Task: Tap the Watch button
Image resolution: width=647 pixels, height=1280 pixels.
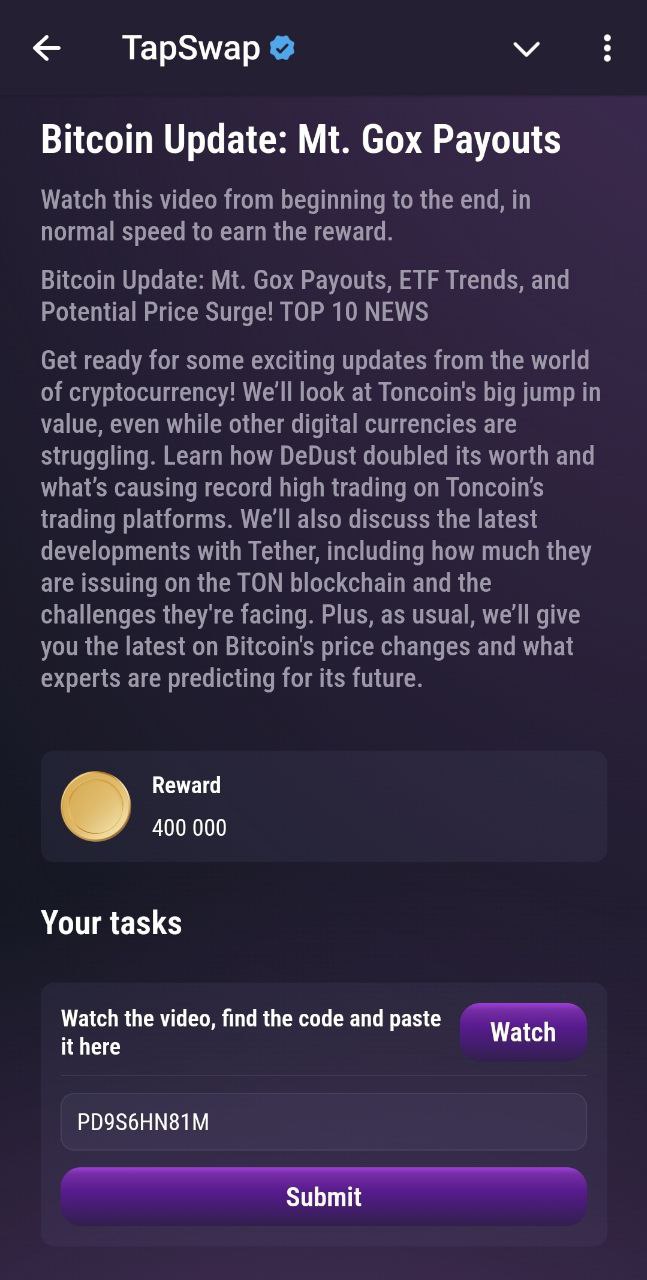Action: pyautogui.click(x=522, y=1032)
